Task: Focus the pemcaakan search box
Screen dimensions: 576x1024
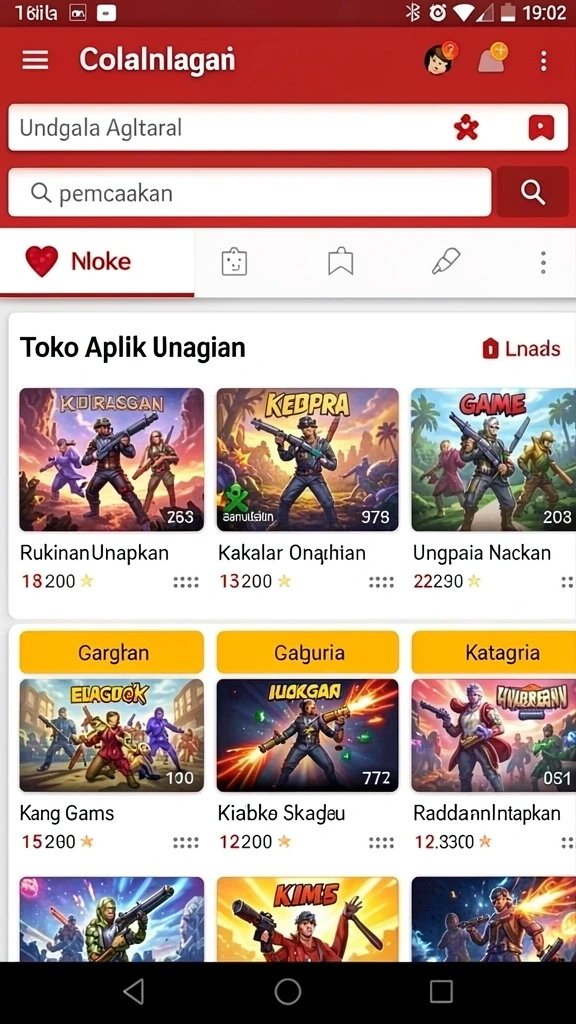Action: [x=249, y=193]
